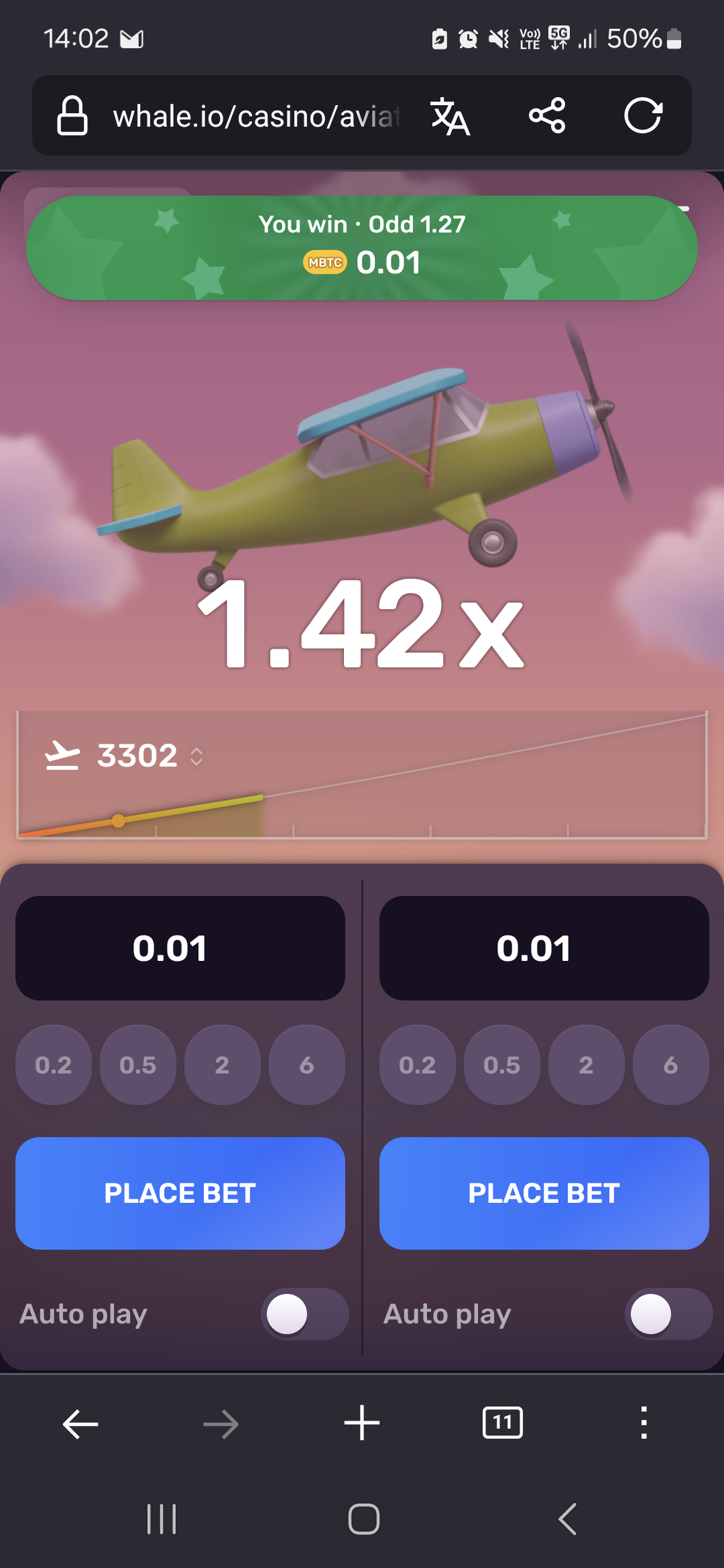This screenshot has width=724, height=1568.
Task: Edit the right bet amount field
Action: tap(544, 948)
